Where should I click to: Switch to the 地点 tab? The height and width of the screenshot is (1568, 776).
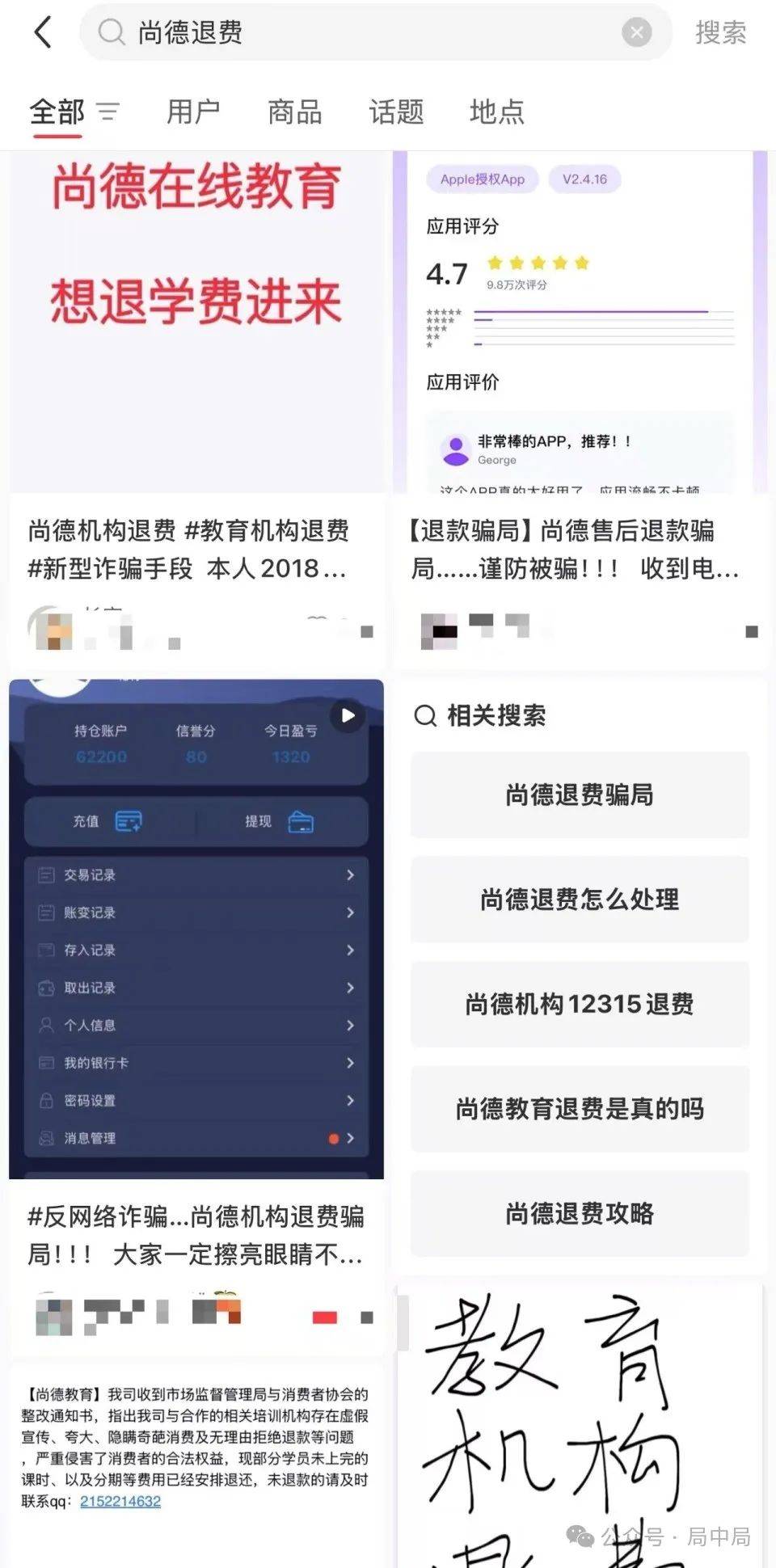pos(497,112)
